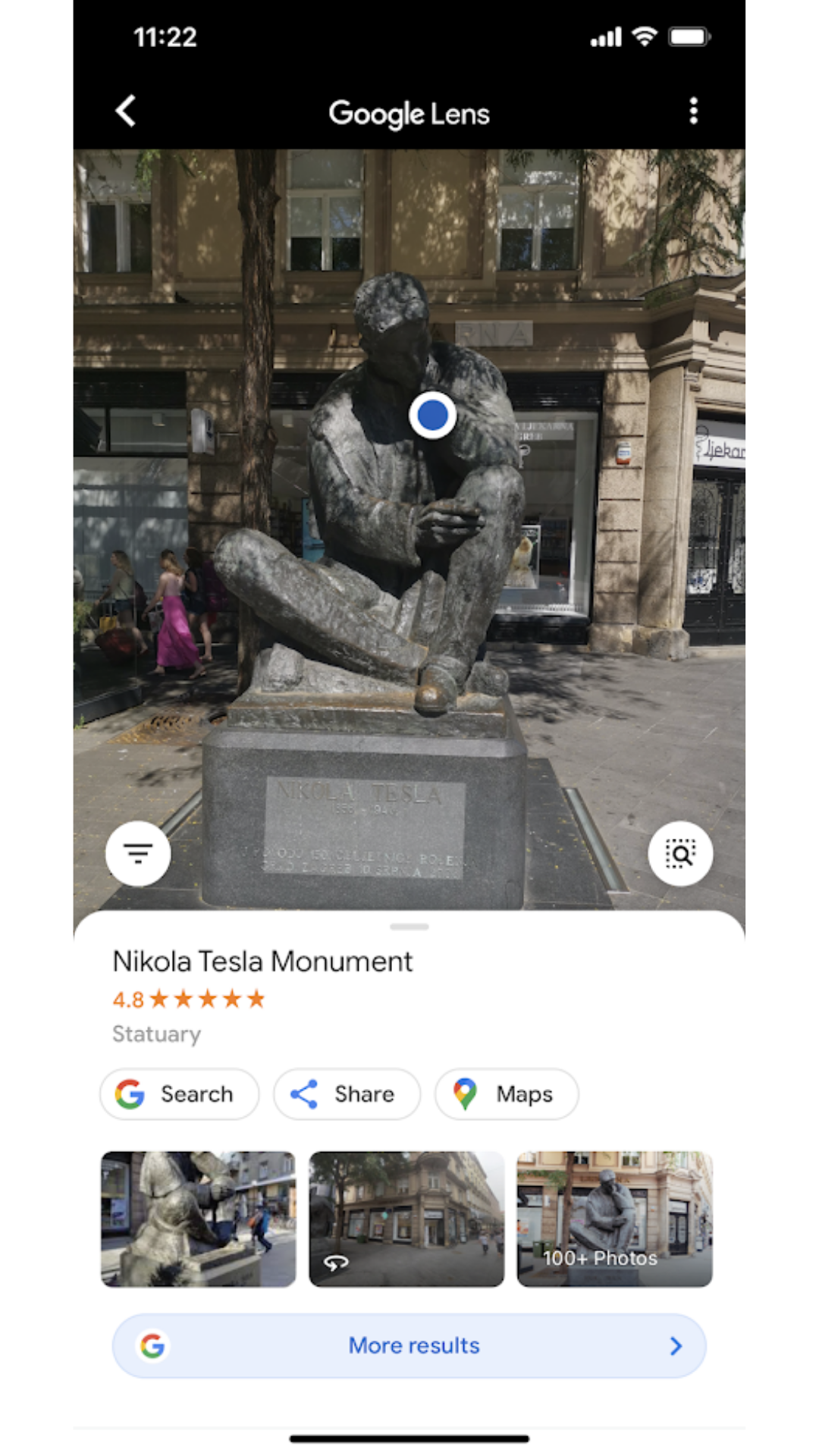Search Nikola Tesla Monument on Google
Viewport: 819px width, 1456px height.
[180, 1094]
